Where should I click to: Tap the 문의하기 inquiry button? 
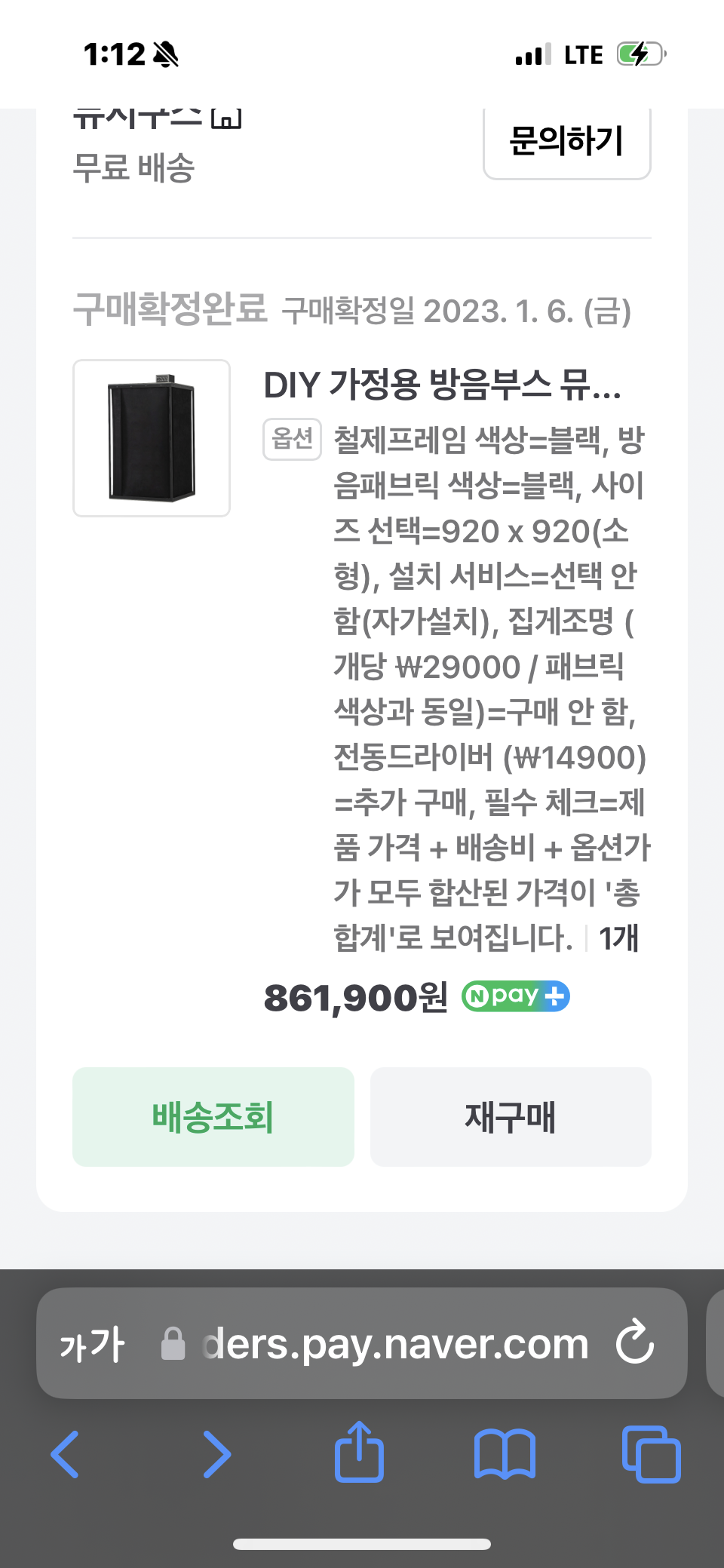(x=566, y=143)
